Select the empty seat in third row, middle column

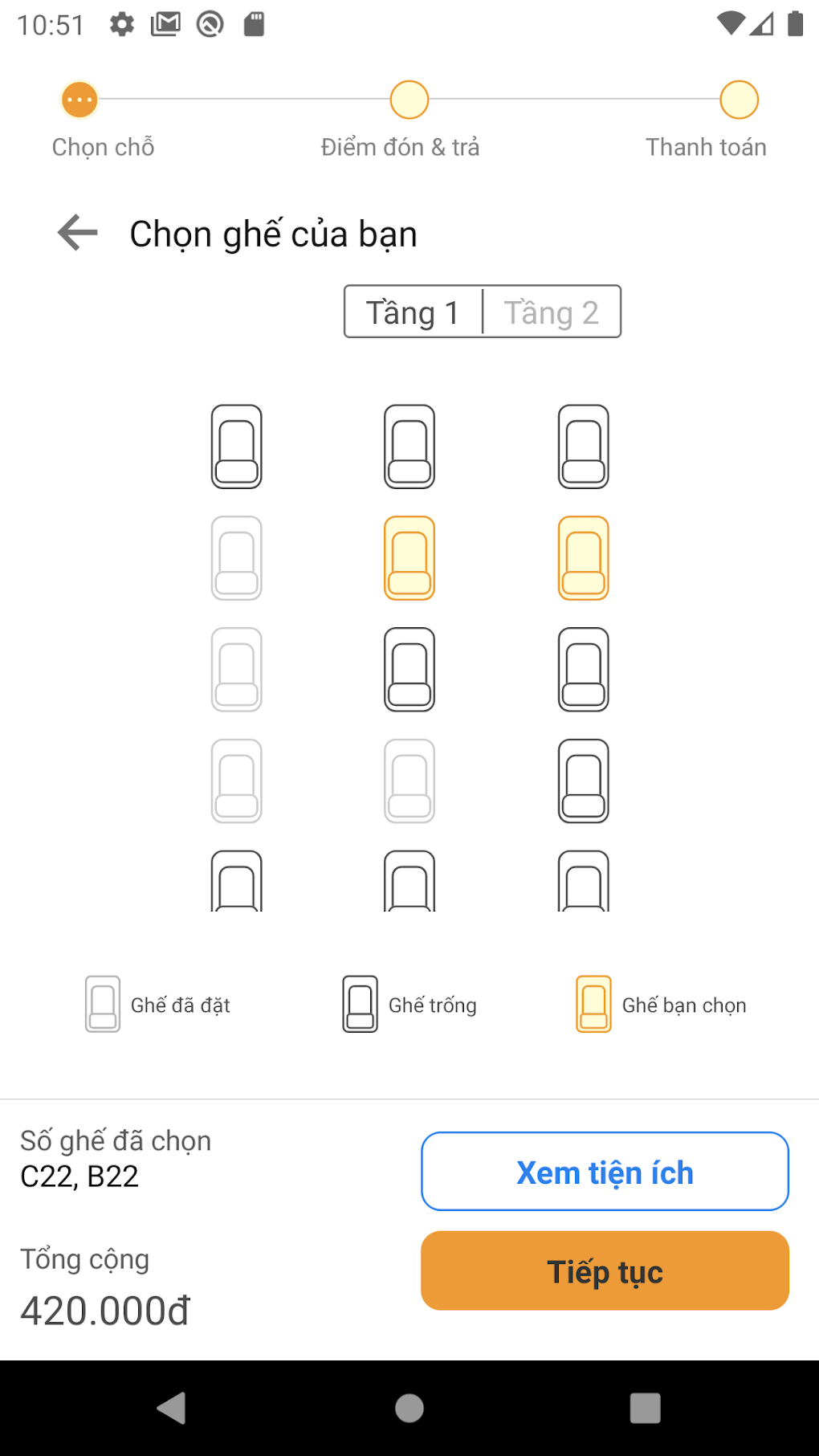(x=409, y=670)
